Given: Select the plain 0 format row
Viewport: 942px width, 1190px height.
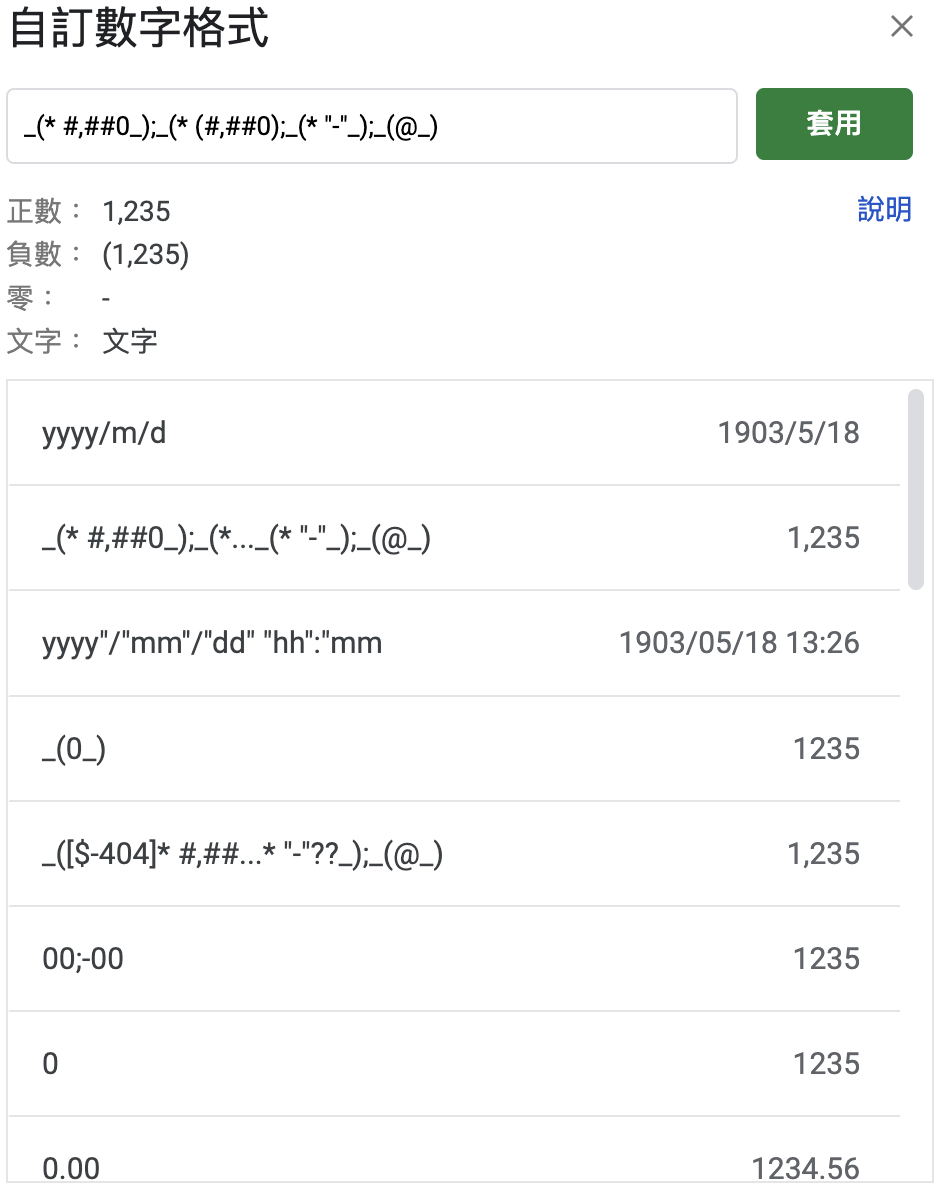Looking at the screenshot, I should 454,1064.
